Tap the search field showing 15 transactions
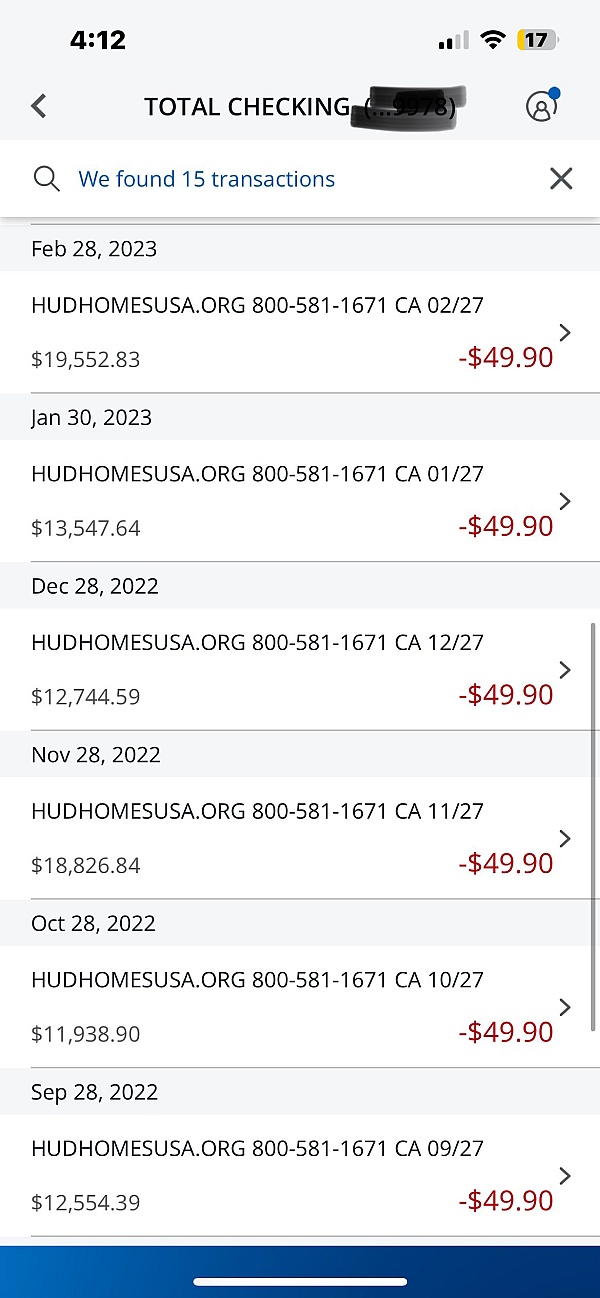Screen dimensions: 600x1298 point(300,179)
